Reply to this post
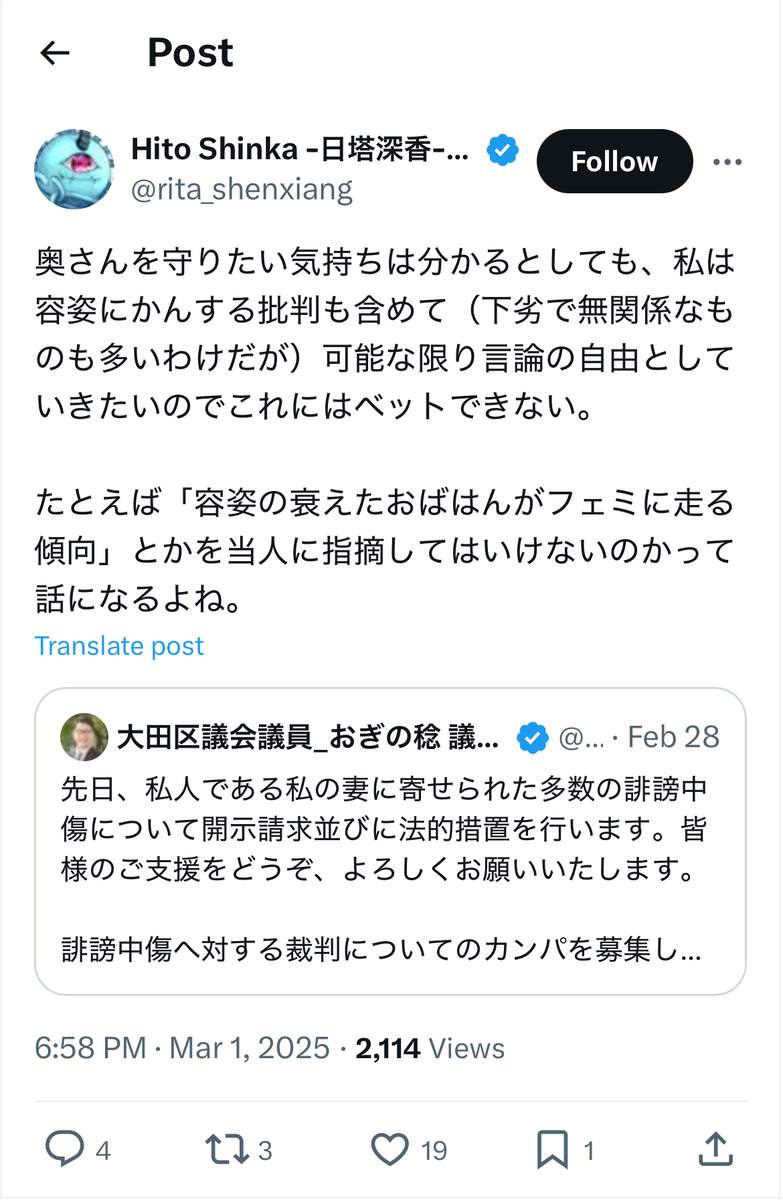This screenshot has width=783, height=1200. 65,1150
